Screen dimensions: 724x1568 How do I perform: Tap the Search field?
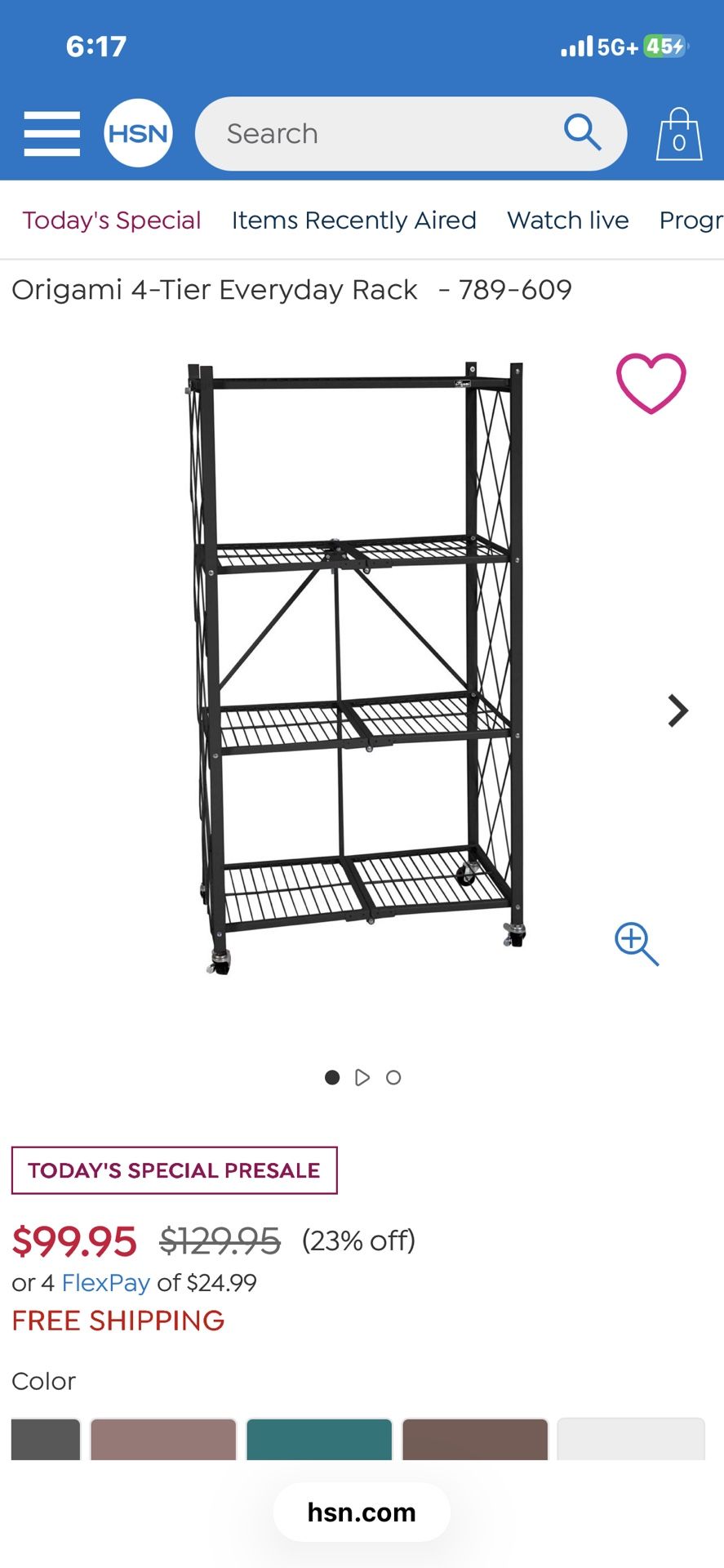coord(375,134)
